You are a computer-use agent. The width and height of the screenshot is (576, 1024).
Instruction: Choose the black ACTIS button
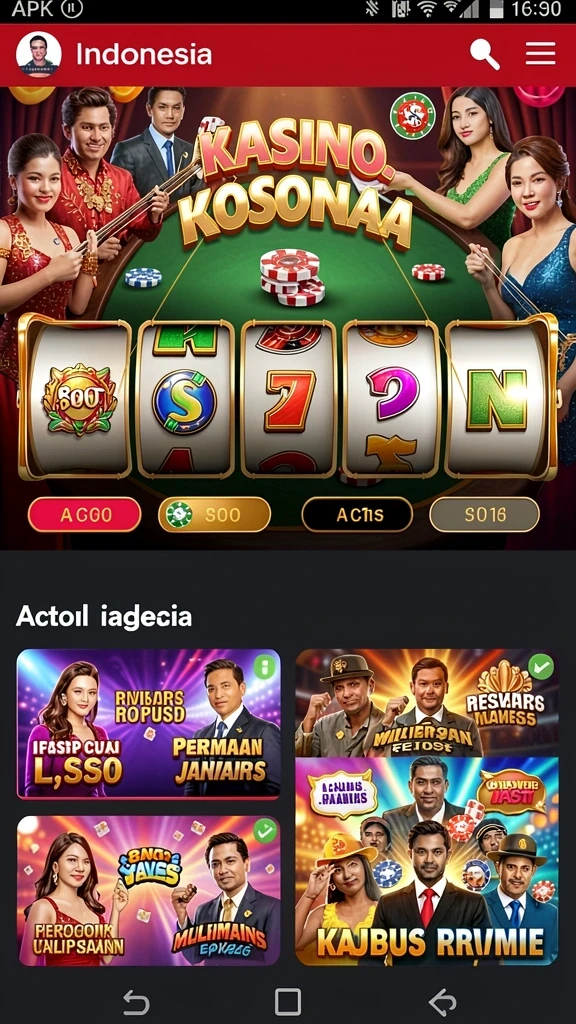[357, 515]
